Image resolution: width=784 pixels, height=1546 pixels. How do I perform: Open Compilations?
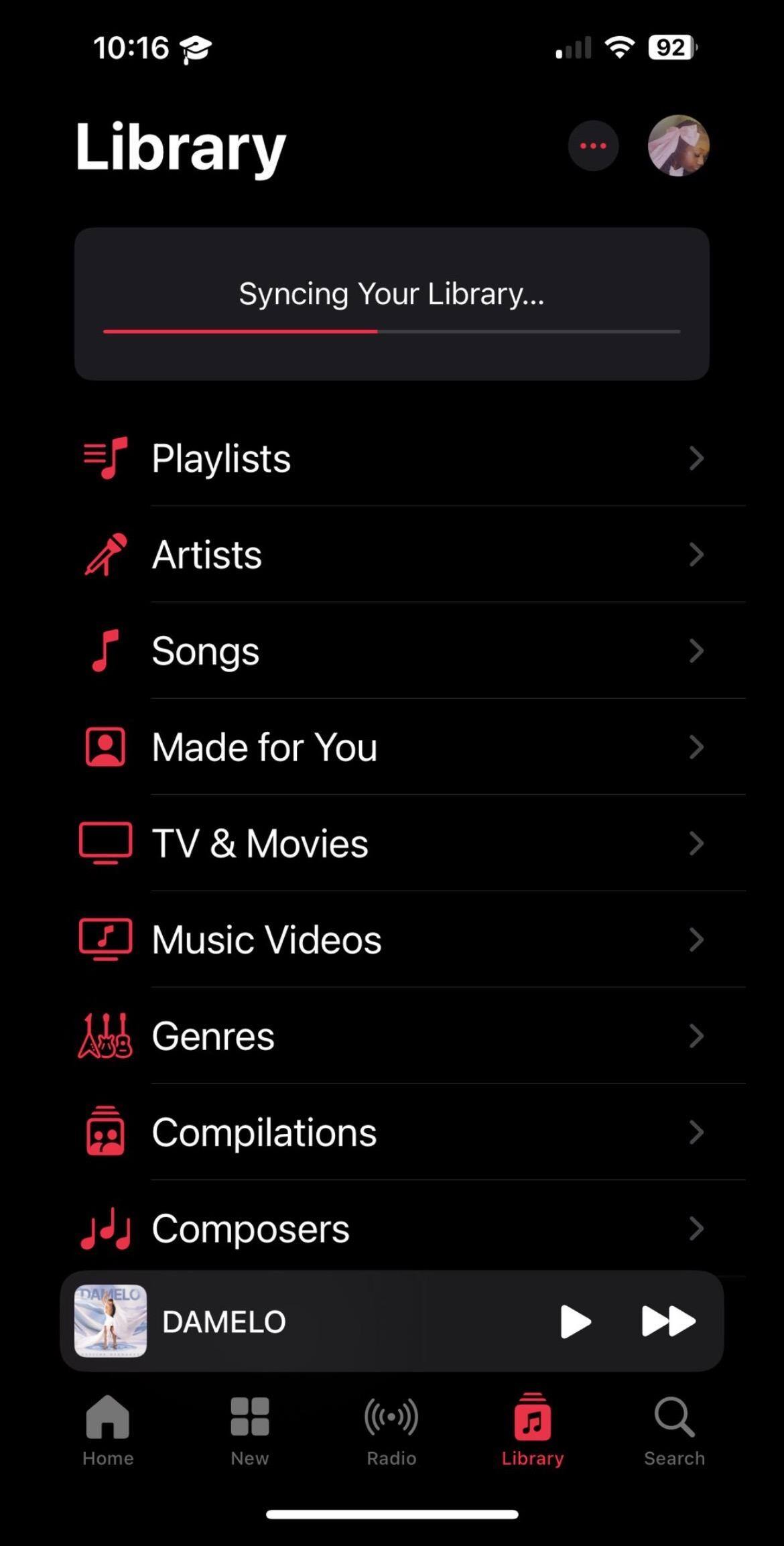(x=392, y=1133)
